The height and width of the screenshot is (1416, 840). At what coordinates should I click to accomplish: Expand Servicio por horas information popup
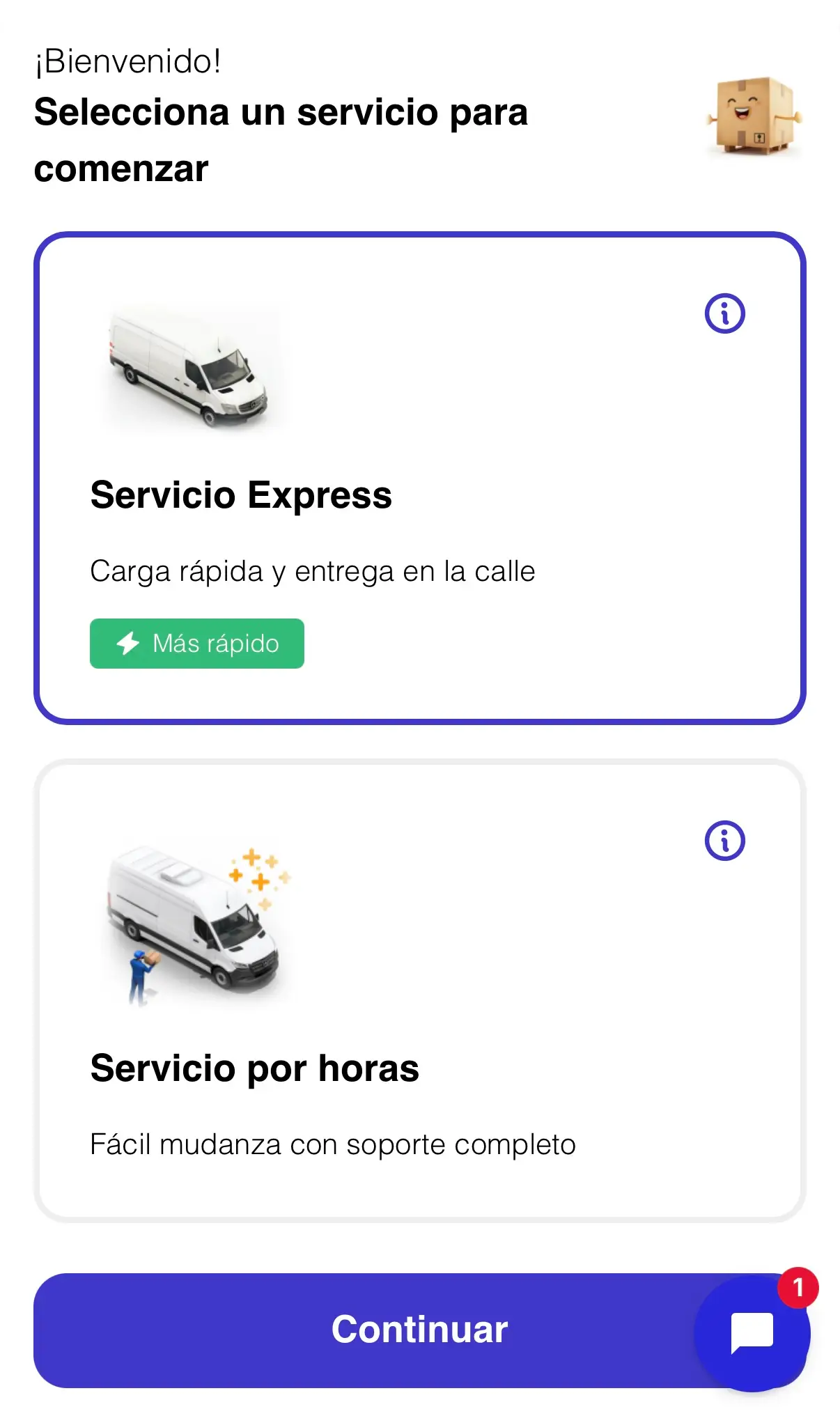point(724,842)
